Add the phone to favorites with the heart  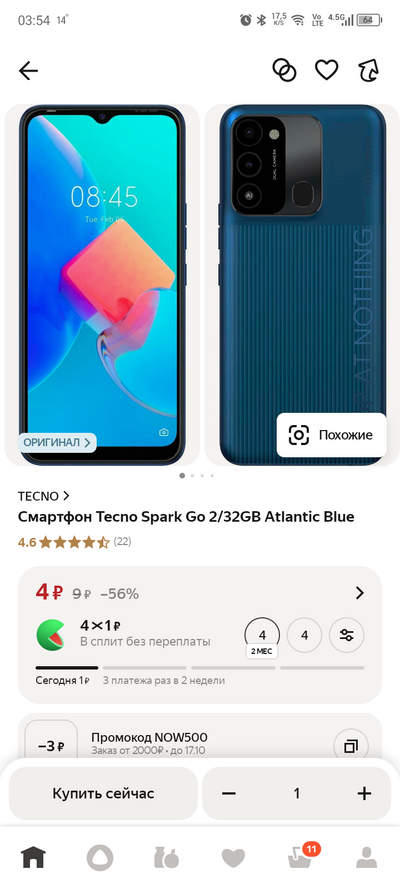coord(327,70)
